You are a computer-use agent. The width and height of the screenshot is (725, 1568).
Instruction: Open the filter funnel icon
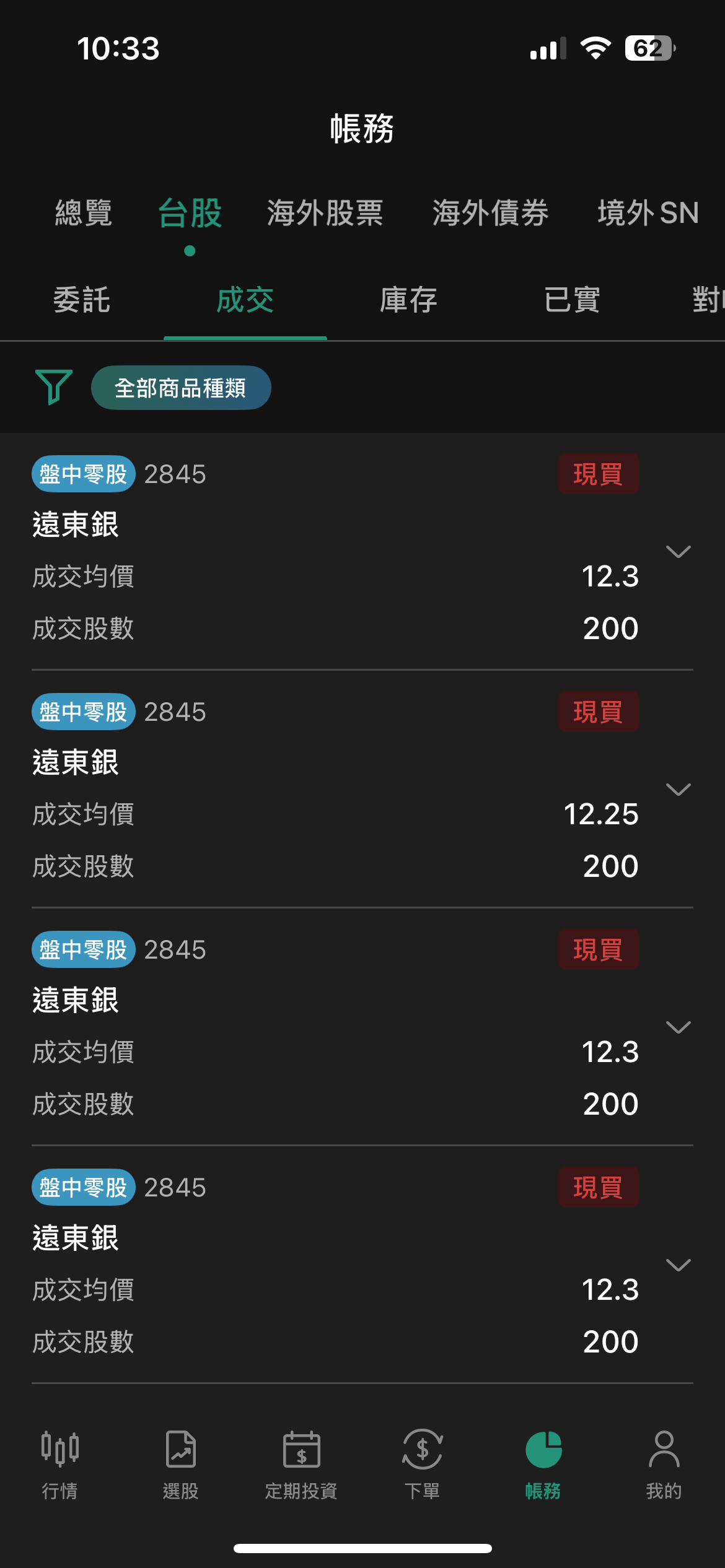coord(54,387)
